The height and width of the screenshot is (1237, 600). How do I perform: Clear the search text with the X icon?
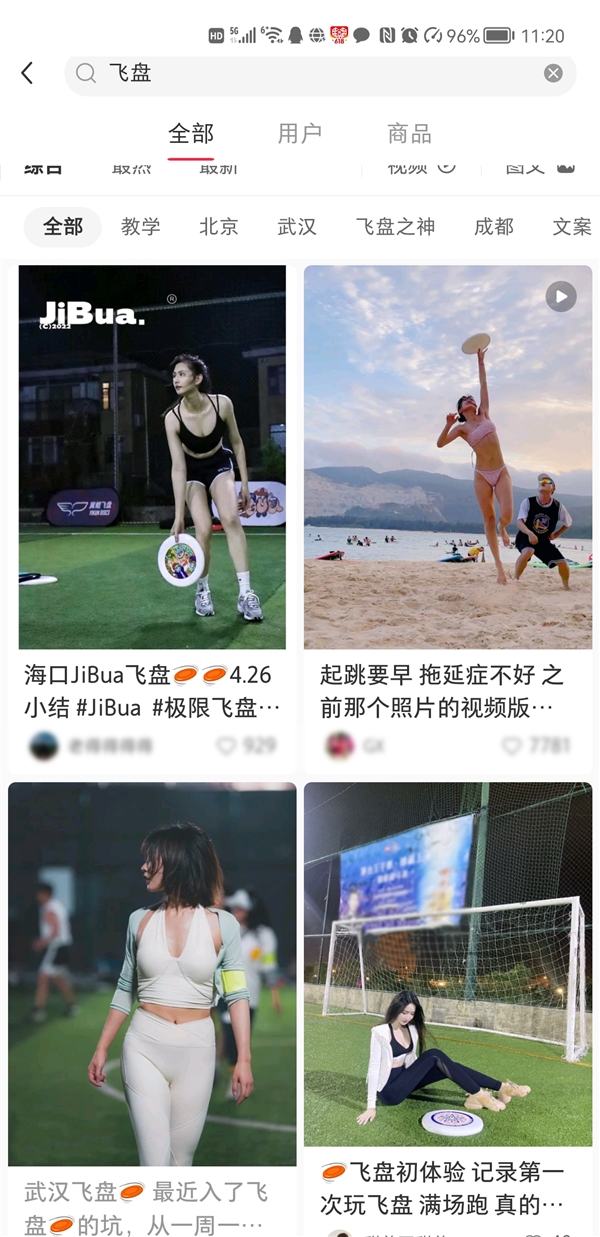[x=553, y=73]
